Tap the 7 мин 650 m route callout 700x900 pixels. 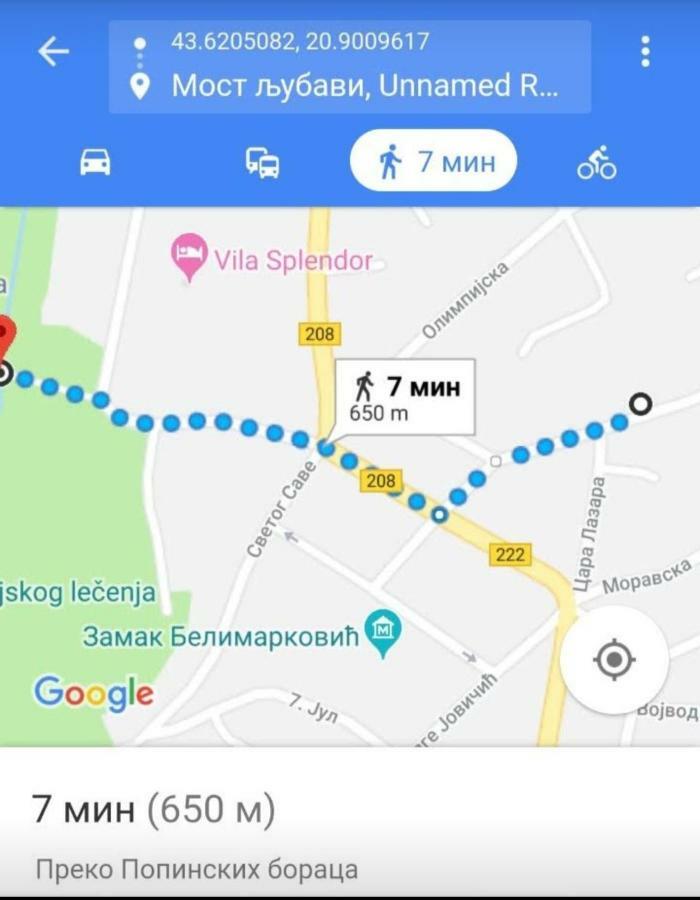coord(405,397)
